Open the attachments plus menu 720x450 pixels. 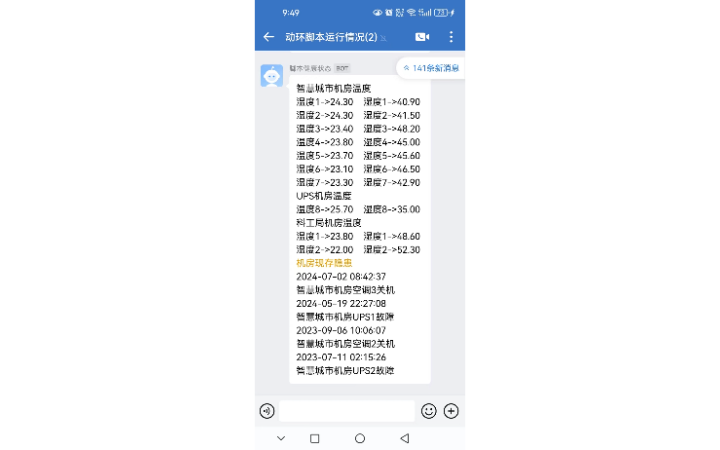(451, 411)
